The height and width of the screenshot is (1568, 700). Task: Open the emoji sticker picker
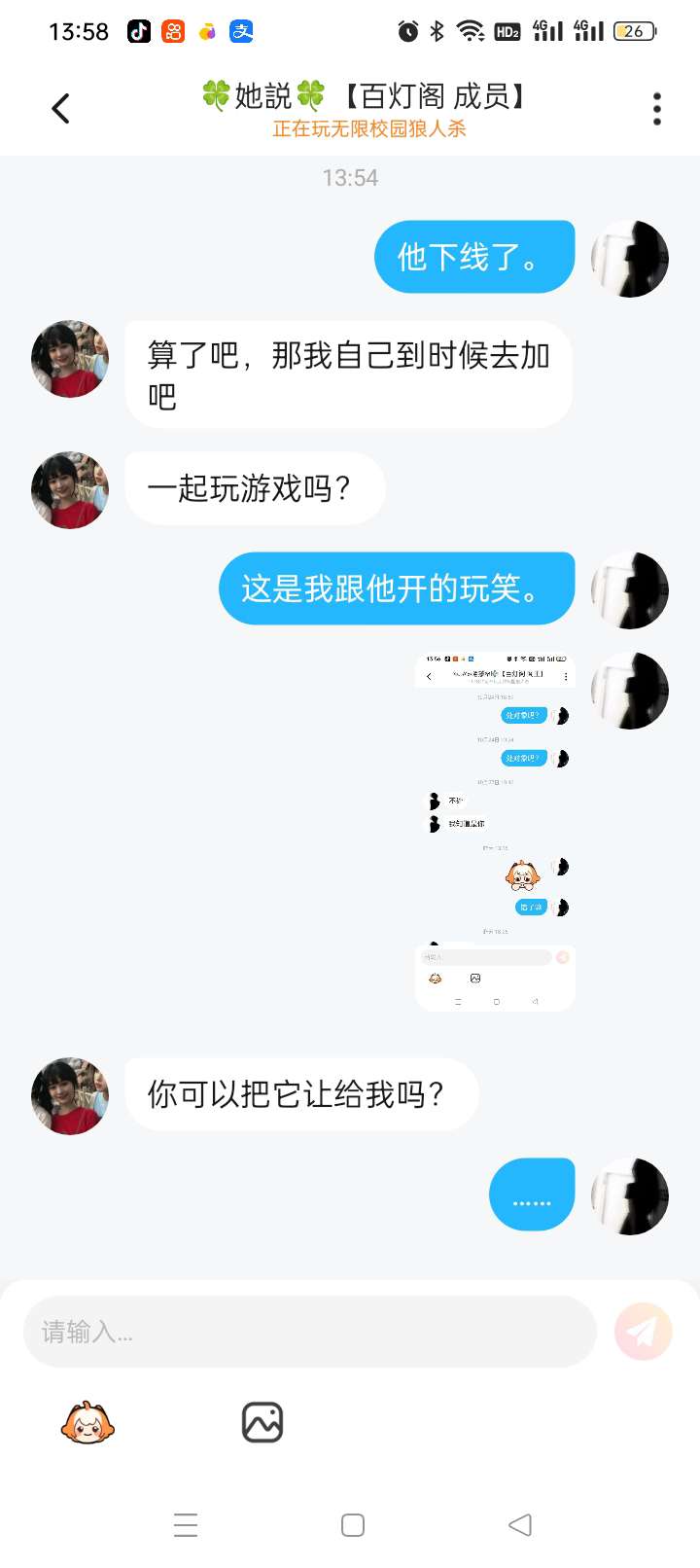point(87,1423)
